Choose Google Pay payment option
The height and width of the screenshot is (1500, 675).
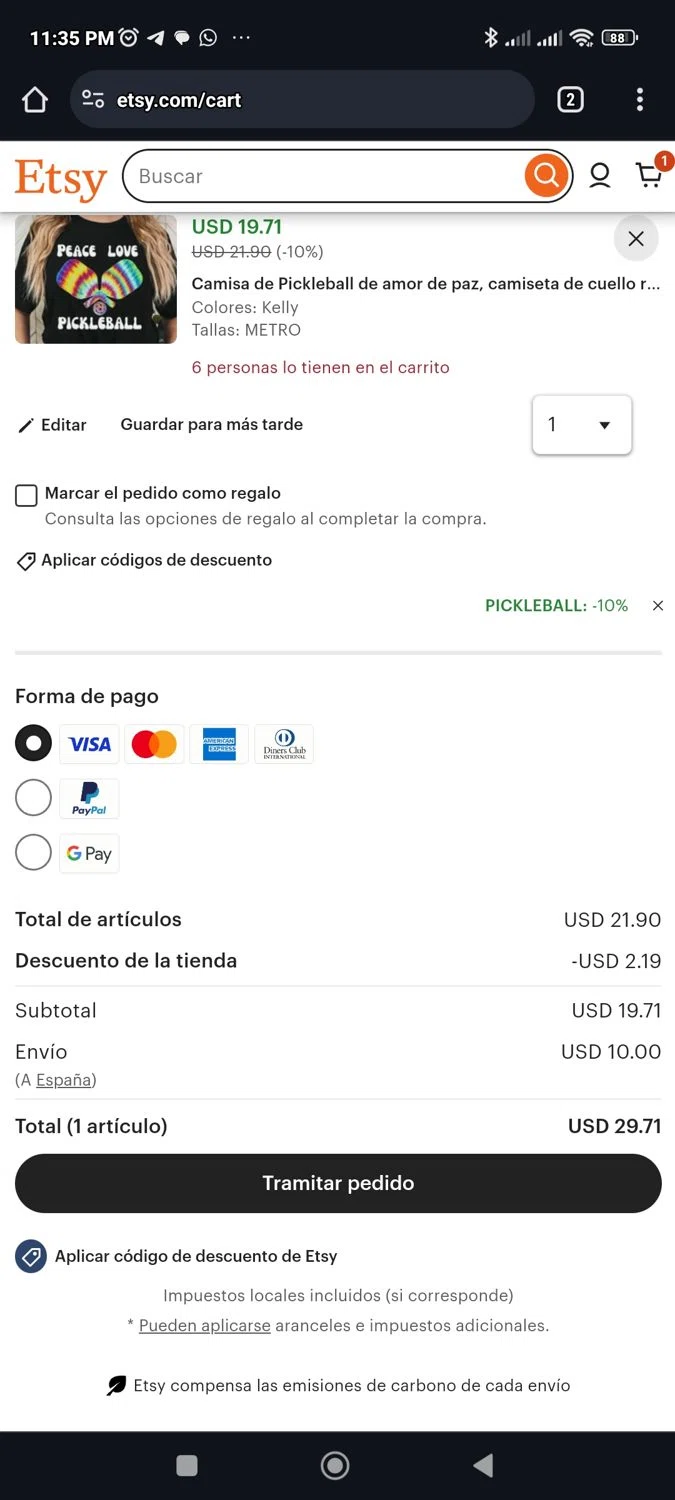point(34,853)
